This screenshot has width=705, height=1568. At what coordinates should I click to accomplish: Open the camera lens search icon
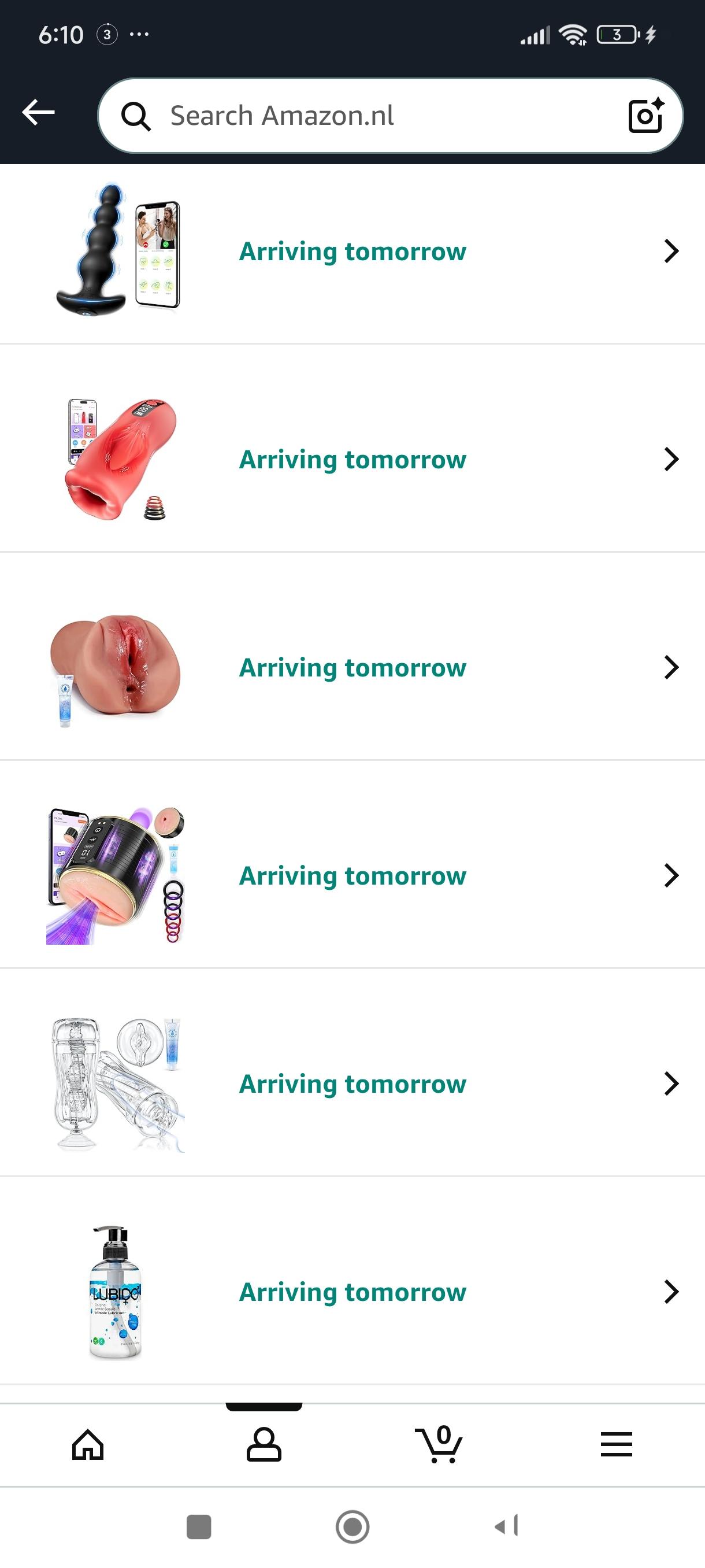click(x=645, y=115)
